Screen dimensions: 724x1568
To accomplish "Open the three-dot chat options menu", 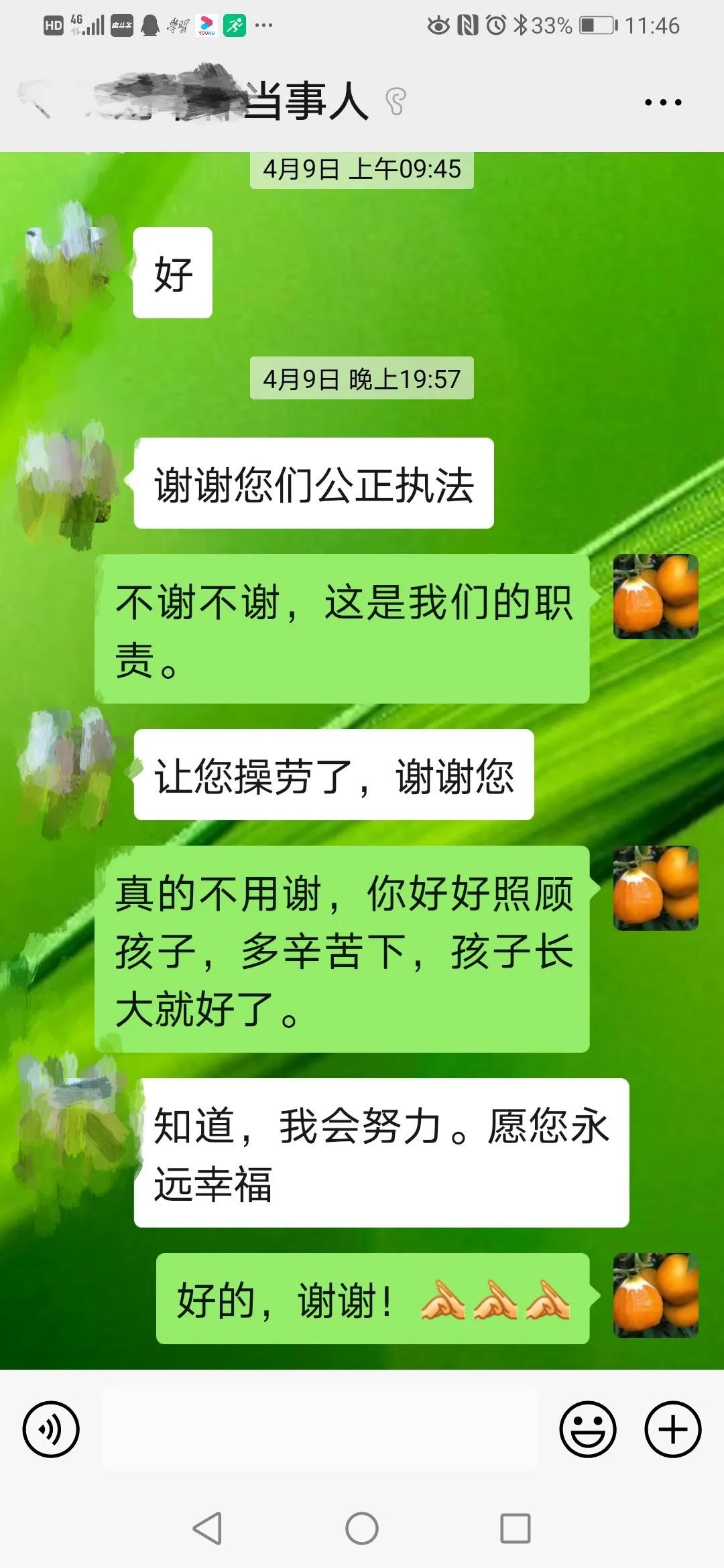I will [x=662, y=103].
